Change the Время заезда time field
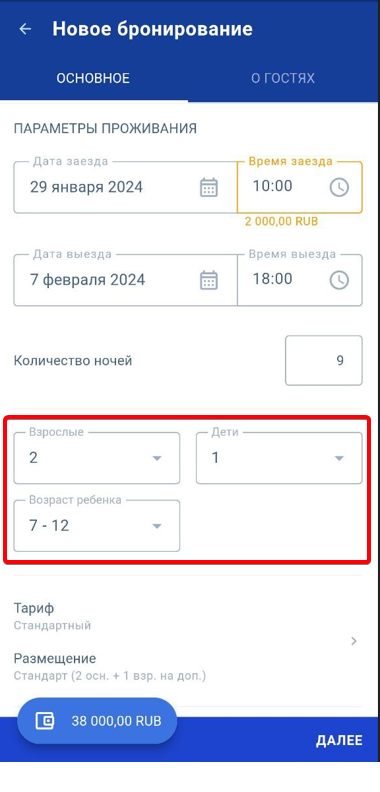 coord(300,187)
